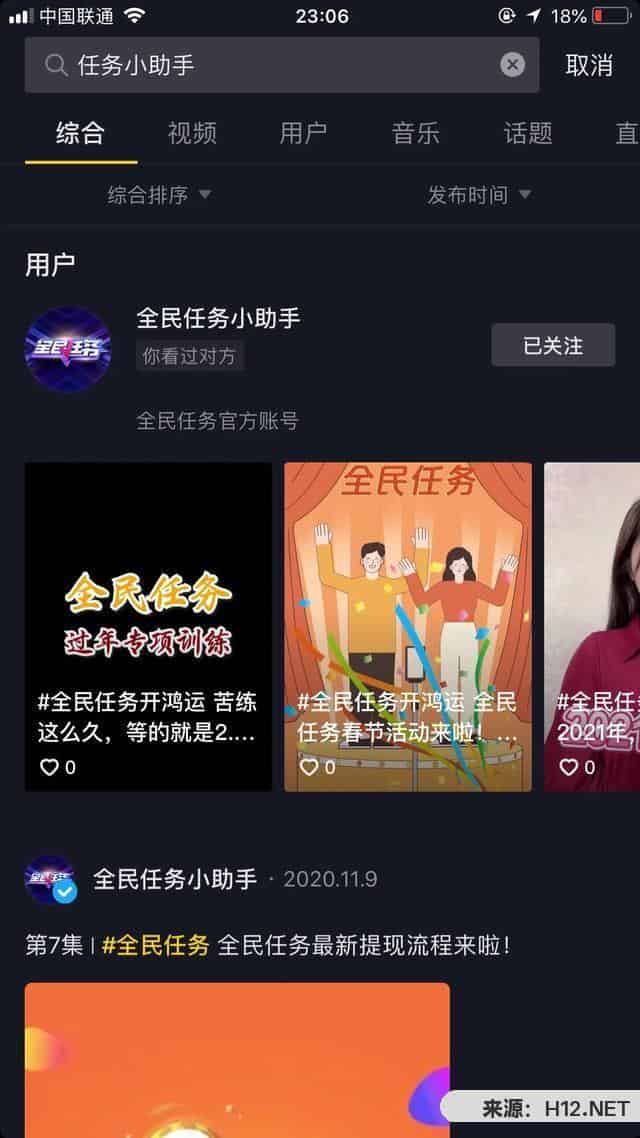Open the 2021年 video thumbnail with the woman
The width and height of the screenshot is (640, 1138).
point(592,626)
